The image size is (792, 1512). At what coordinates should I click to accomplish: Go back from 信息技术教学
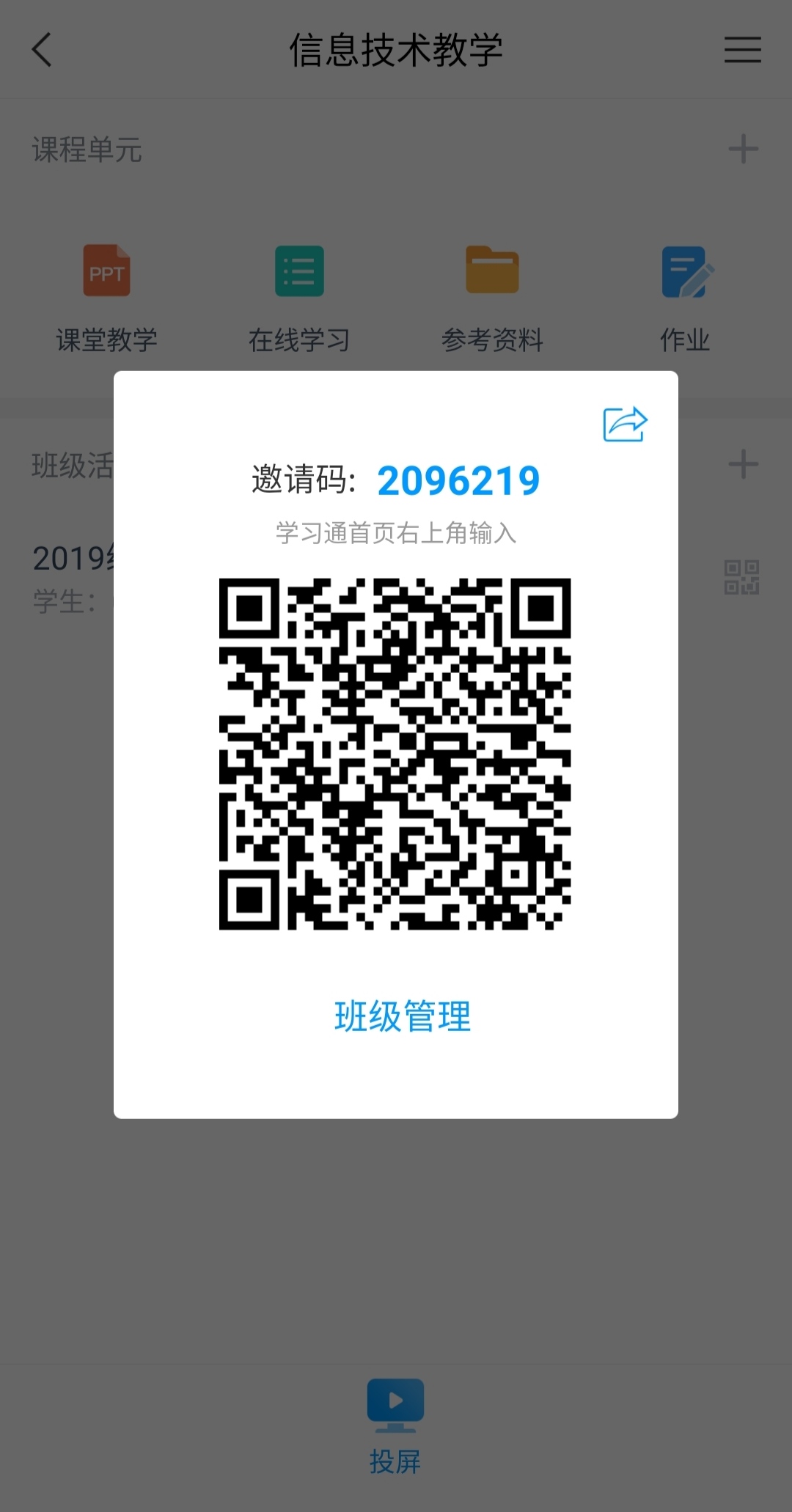coord(43,50)
